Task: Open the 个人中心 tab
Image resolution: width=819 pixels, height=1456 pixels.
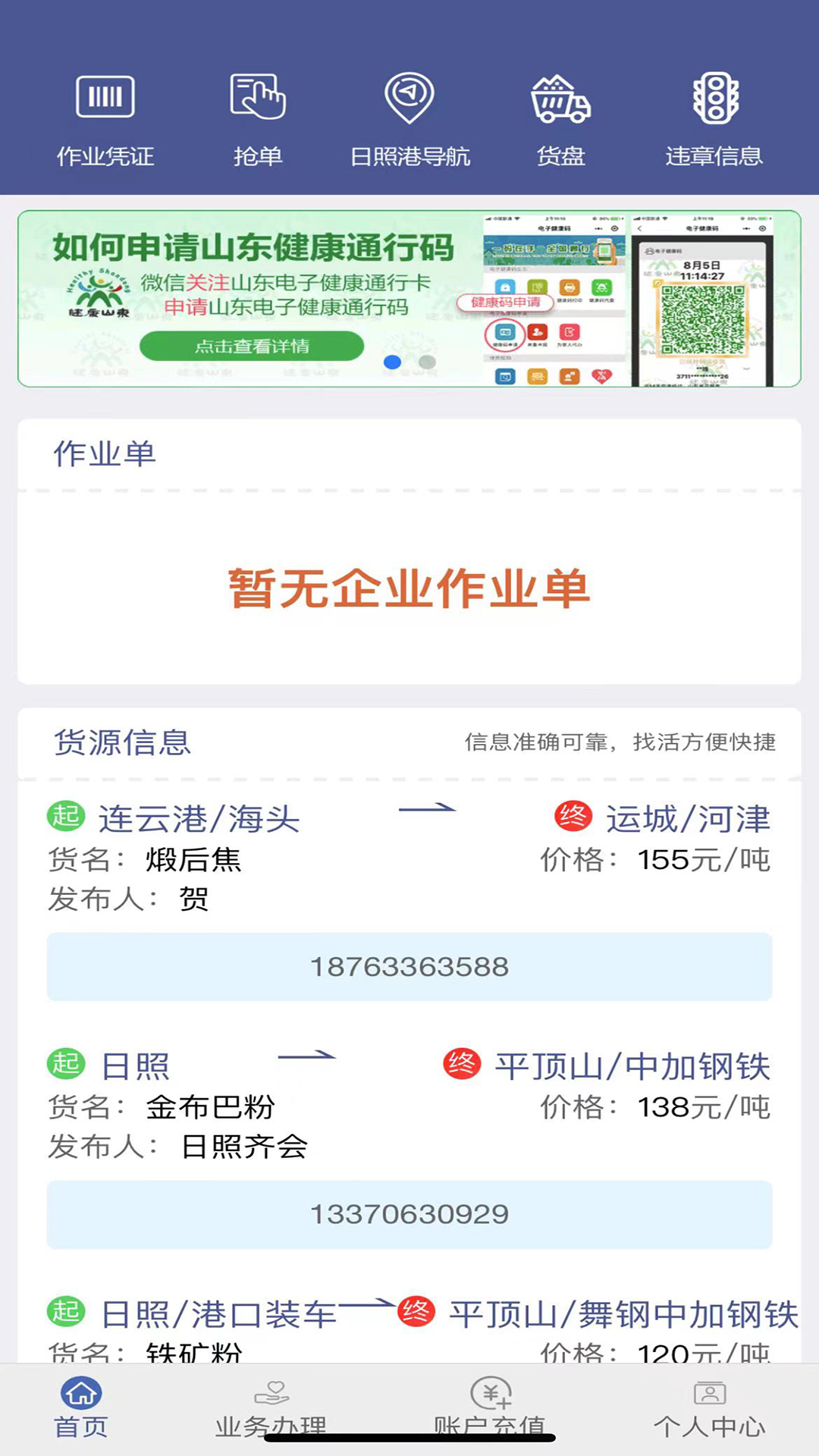Action: point(710,1407)
